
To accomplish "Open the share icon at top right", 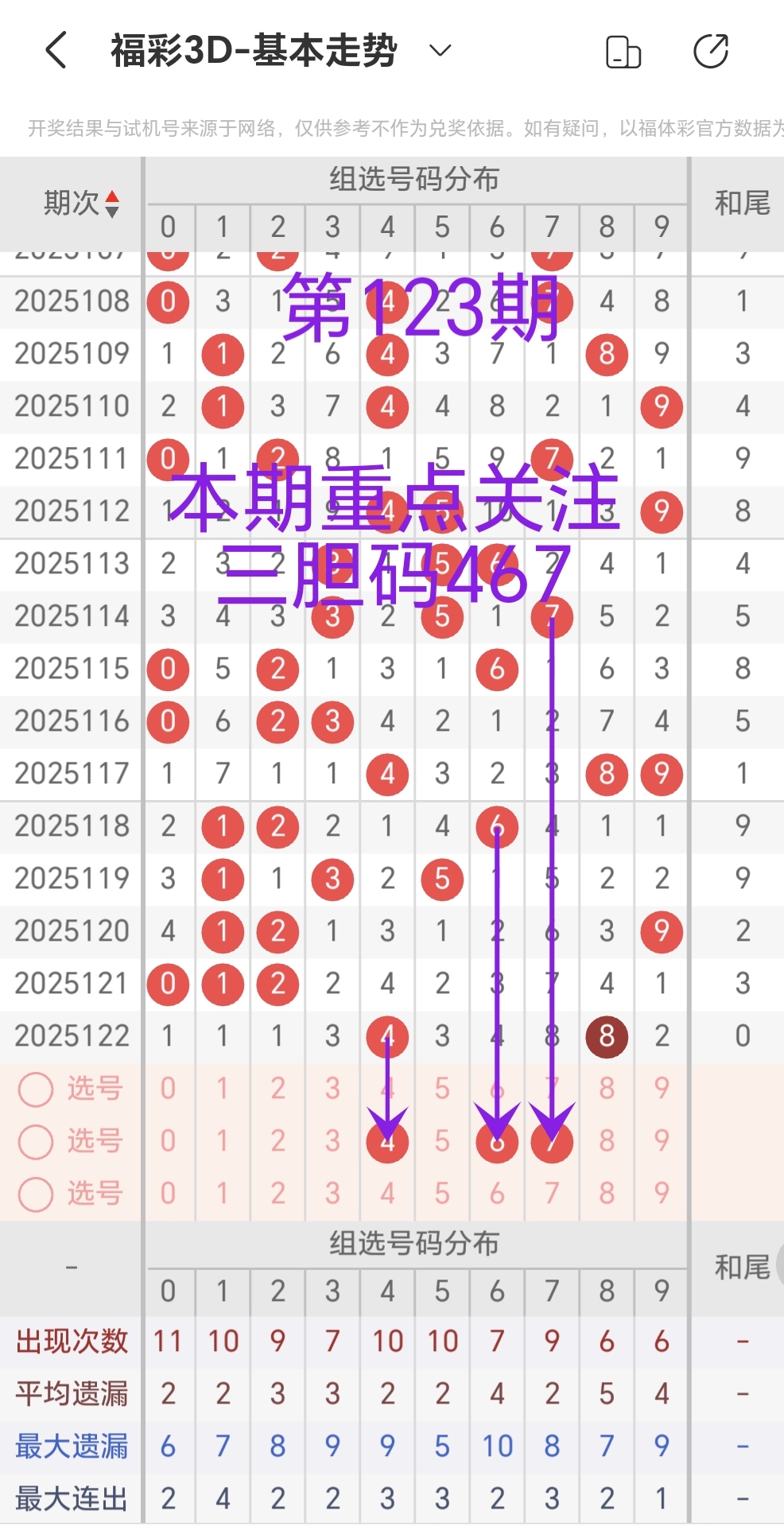I will click(x=712, y=50).
